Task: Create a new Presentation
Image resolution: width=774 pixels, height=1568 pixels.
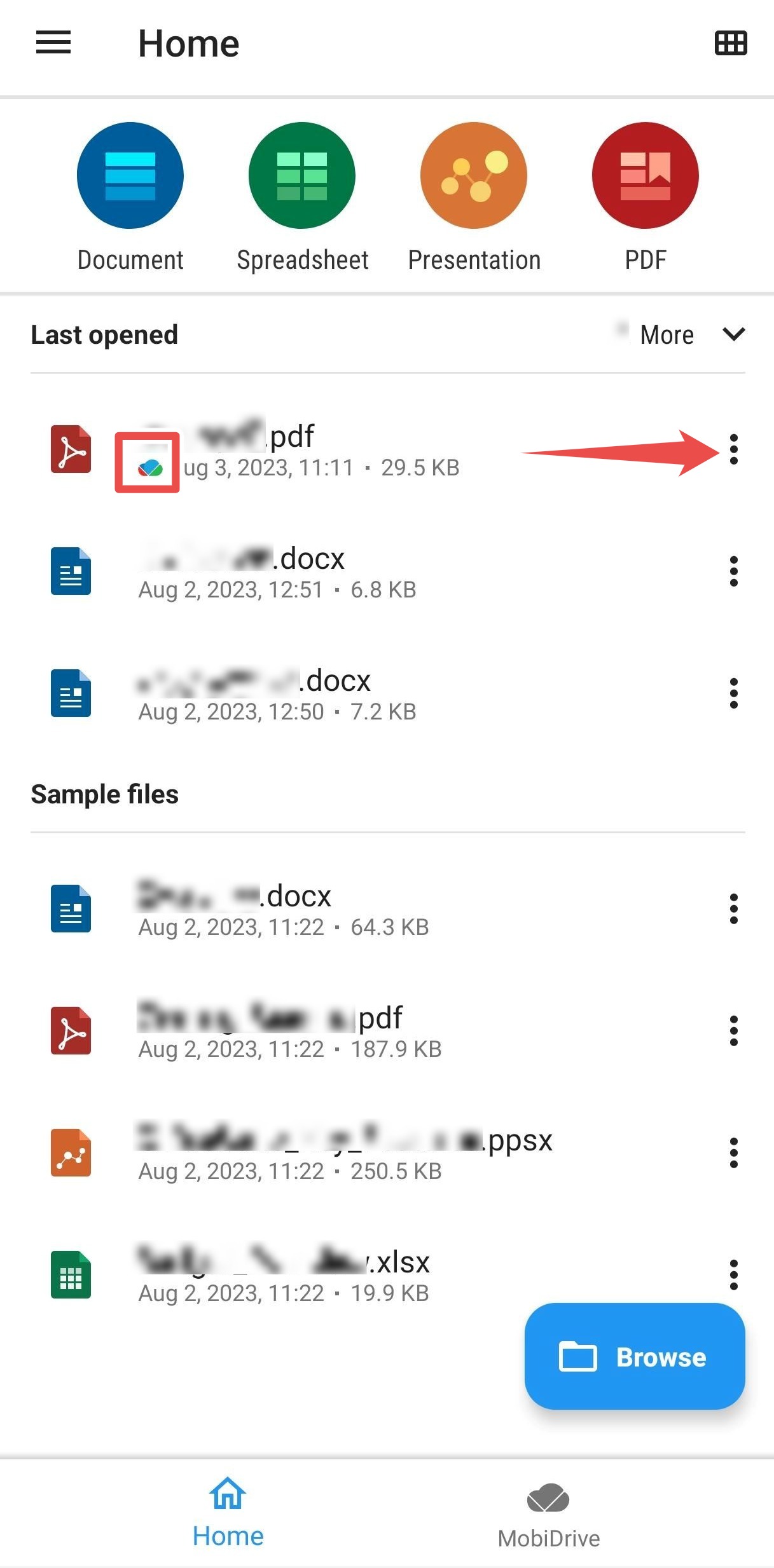Action: point(474,176)
